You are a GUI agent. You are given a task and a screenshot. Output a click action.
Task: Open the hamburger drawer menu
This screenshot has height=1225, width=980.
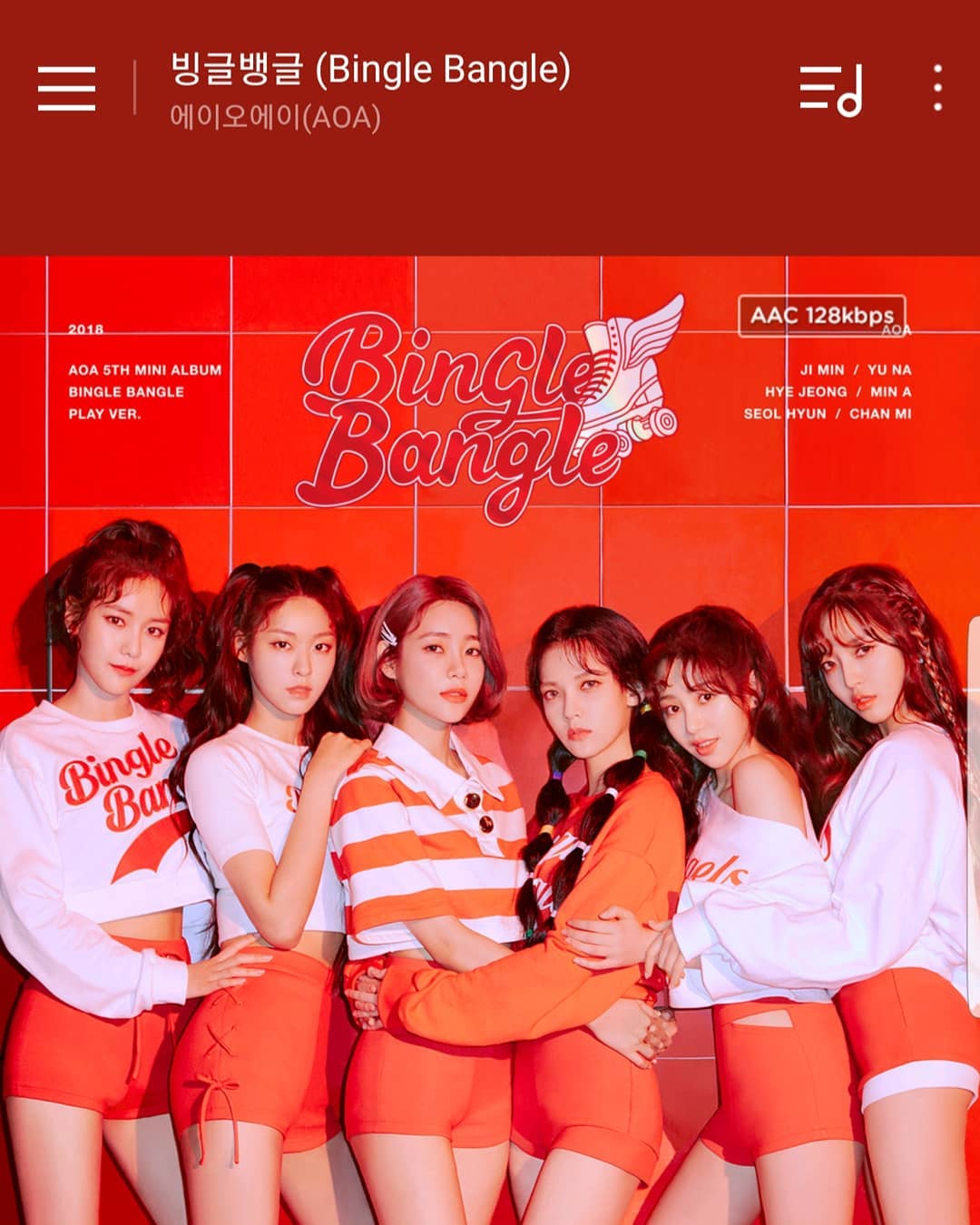click(x=66, y=88)
